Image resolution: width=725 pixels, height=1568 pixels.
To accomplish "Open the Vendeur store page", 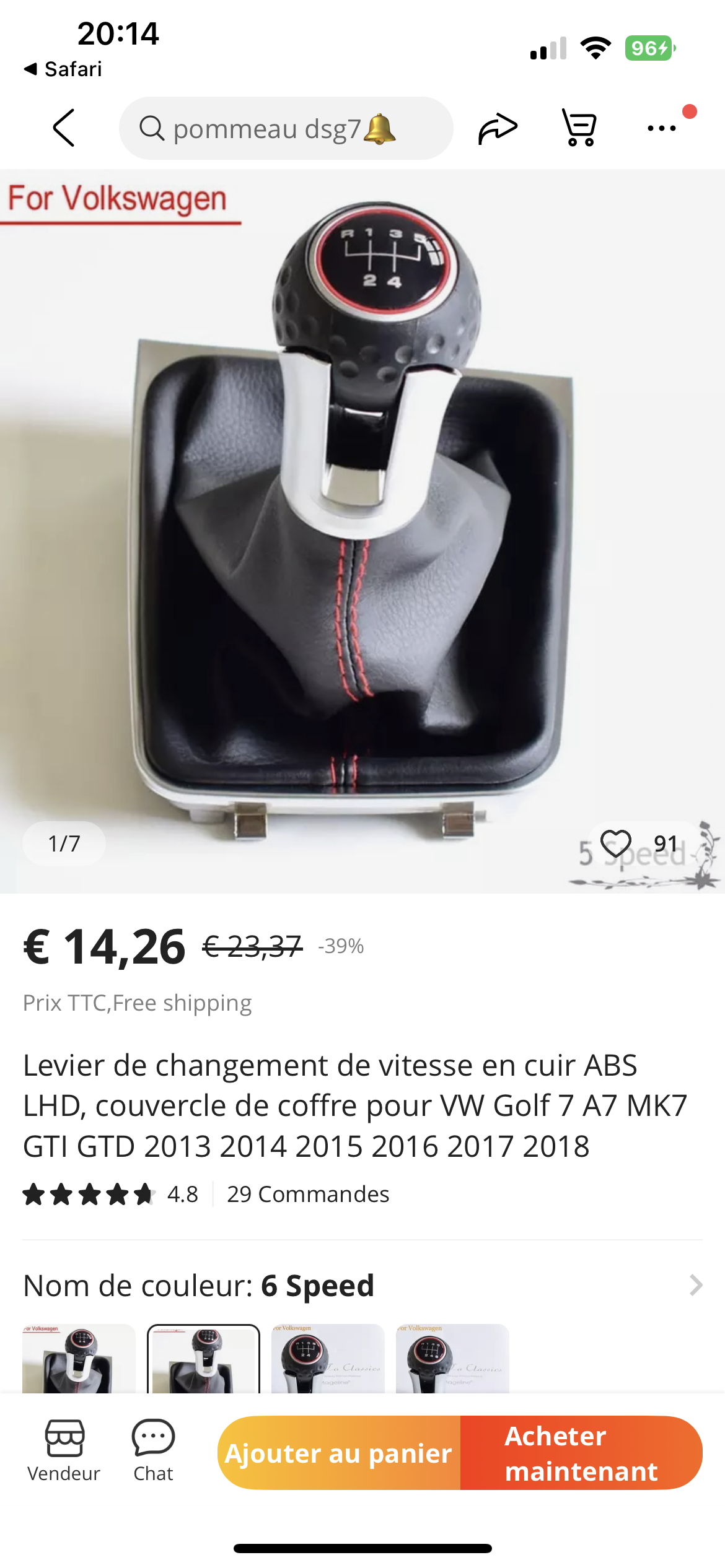I will (64, 1450).
